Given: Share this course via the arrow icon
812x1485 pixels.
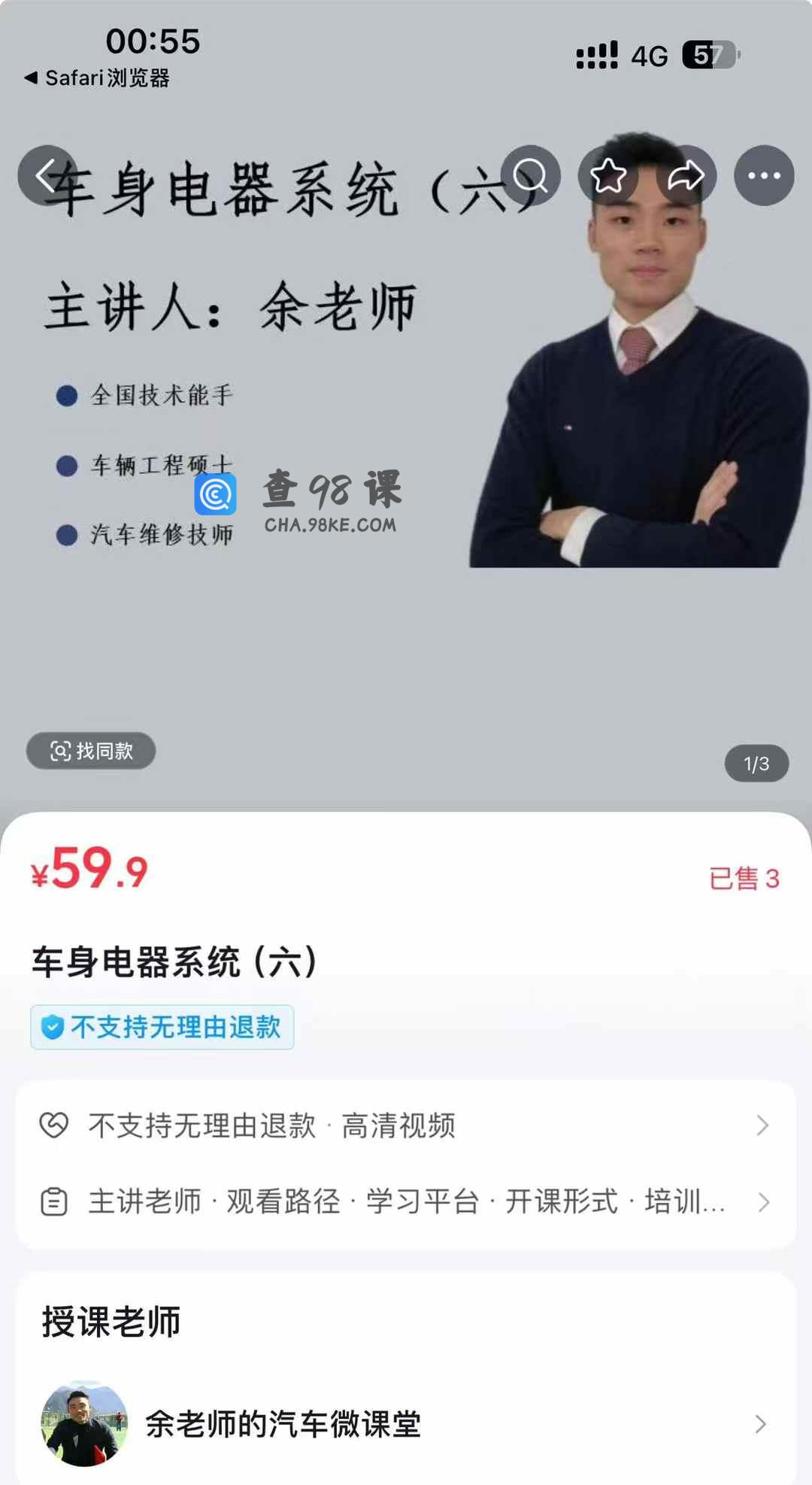Looking at the screenshot, I should tap(686, 175).
